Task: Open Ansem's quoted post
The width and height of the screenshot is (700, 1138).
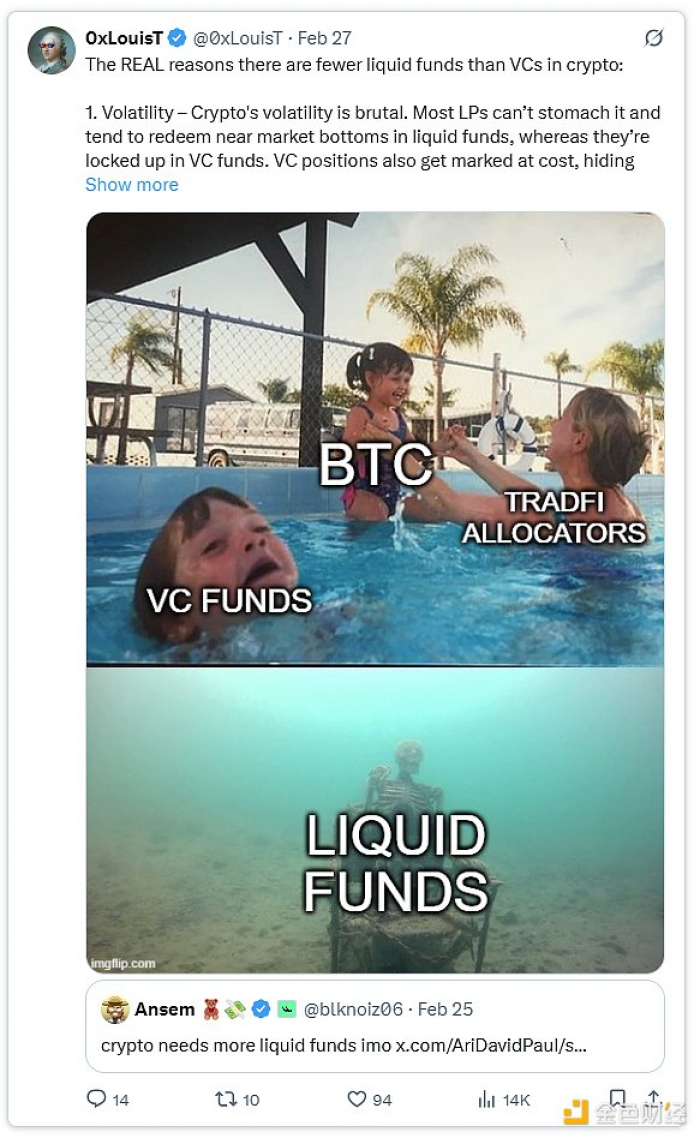Action: tap(375, 1026)
